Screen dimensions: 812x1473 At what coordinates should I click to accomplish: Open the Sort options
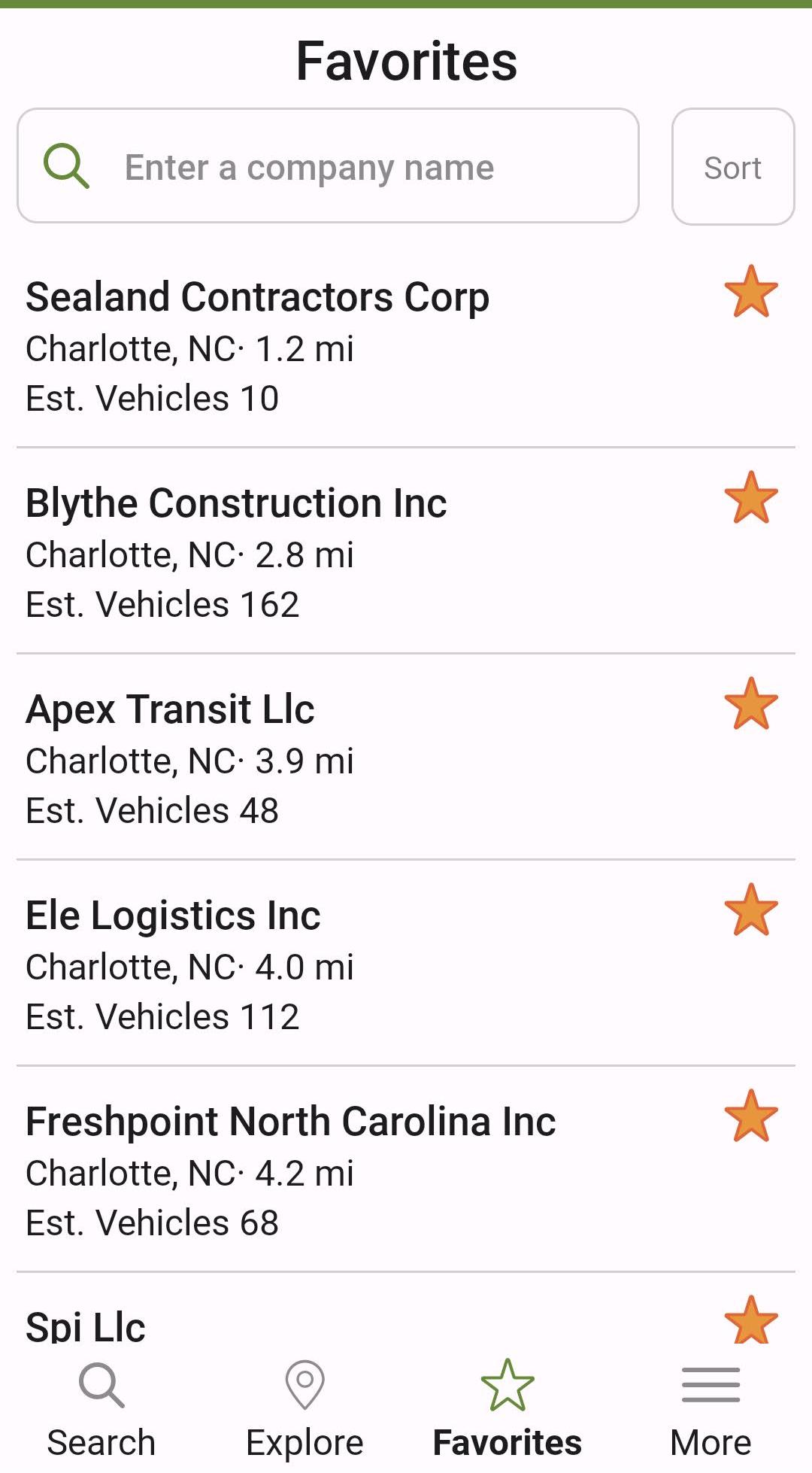733,166
